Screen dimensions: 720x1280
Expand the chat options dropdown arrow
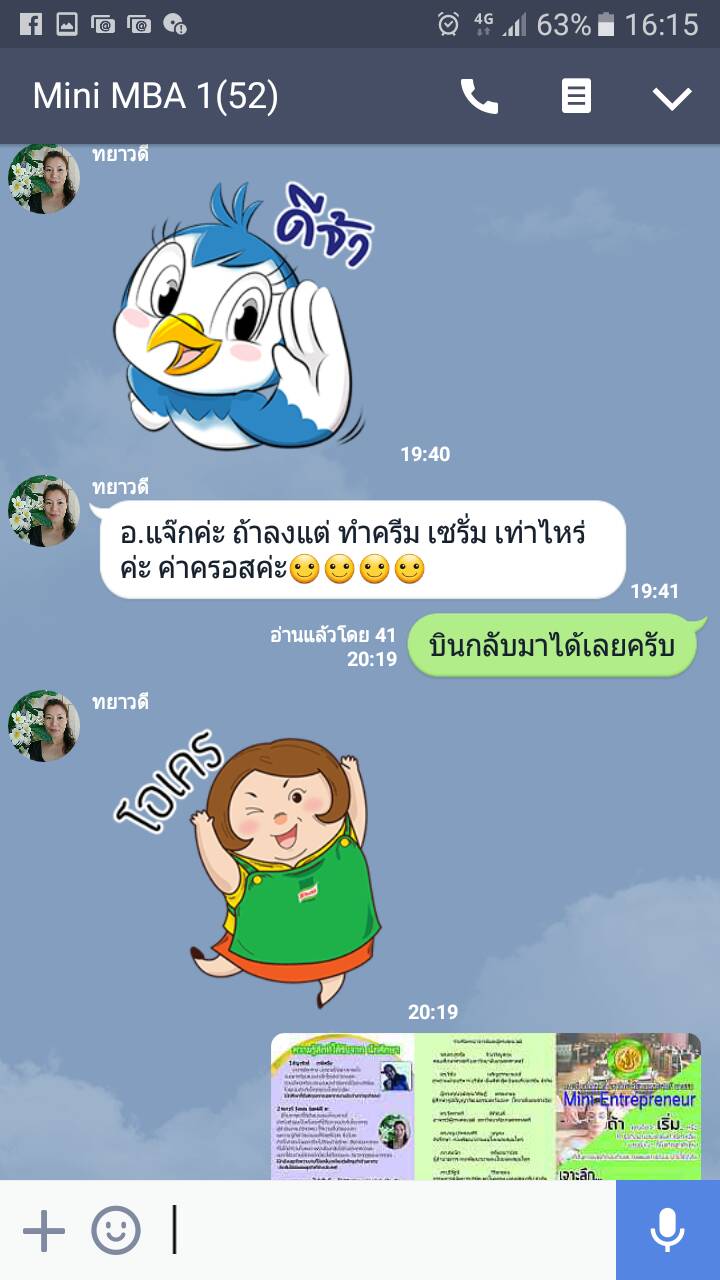672,97
